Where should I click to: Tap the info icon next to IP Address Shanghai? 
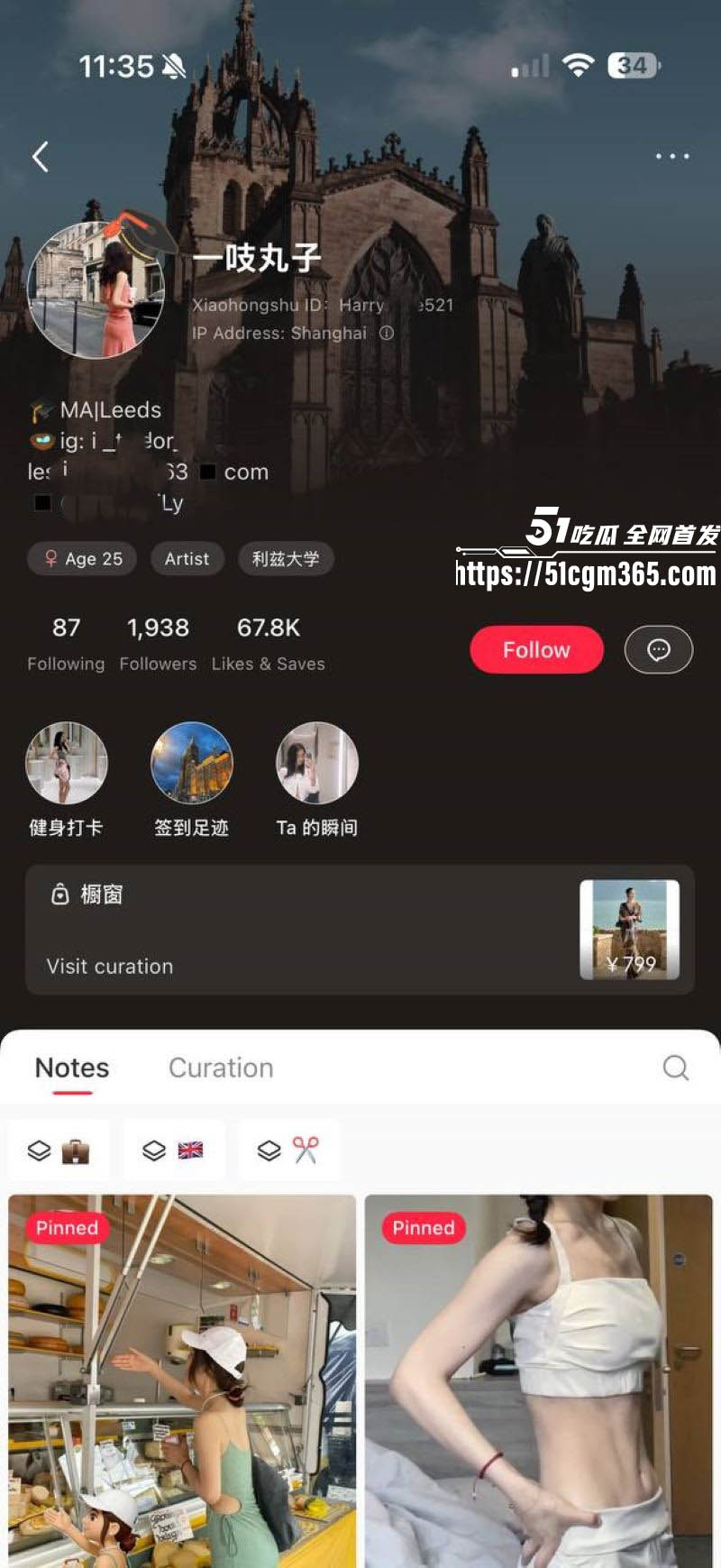coord(387,335)
